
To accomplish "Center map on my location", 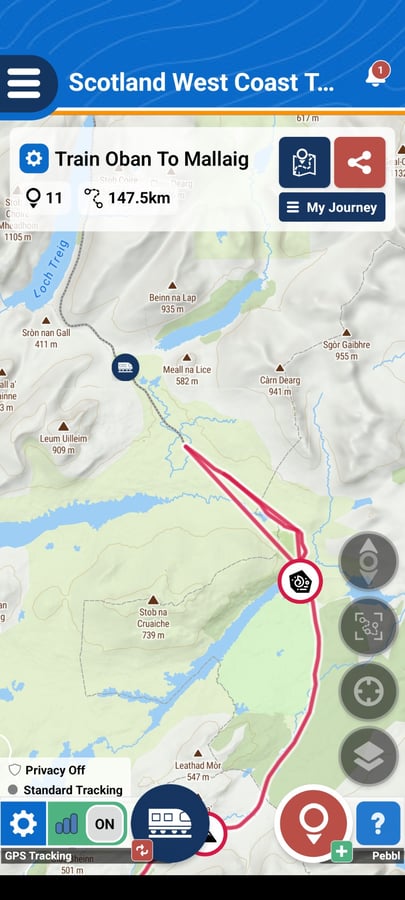I will pos(368,692).
